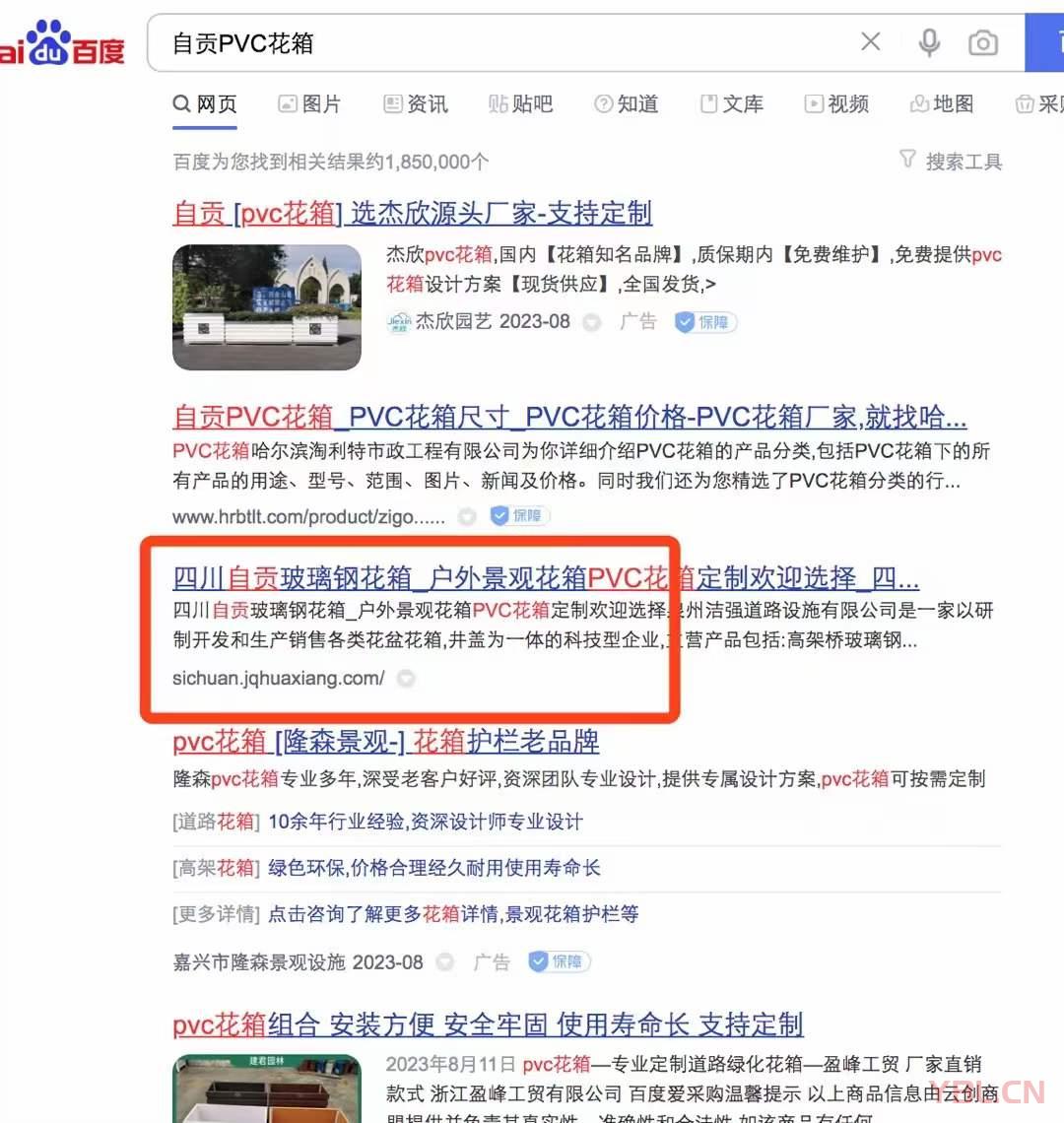This screenshot has width=1064, height=1123.
Task: Switch to the 图片 tab
Action: [x=309, y=104]
